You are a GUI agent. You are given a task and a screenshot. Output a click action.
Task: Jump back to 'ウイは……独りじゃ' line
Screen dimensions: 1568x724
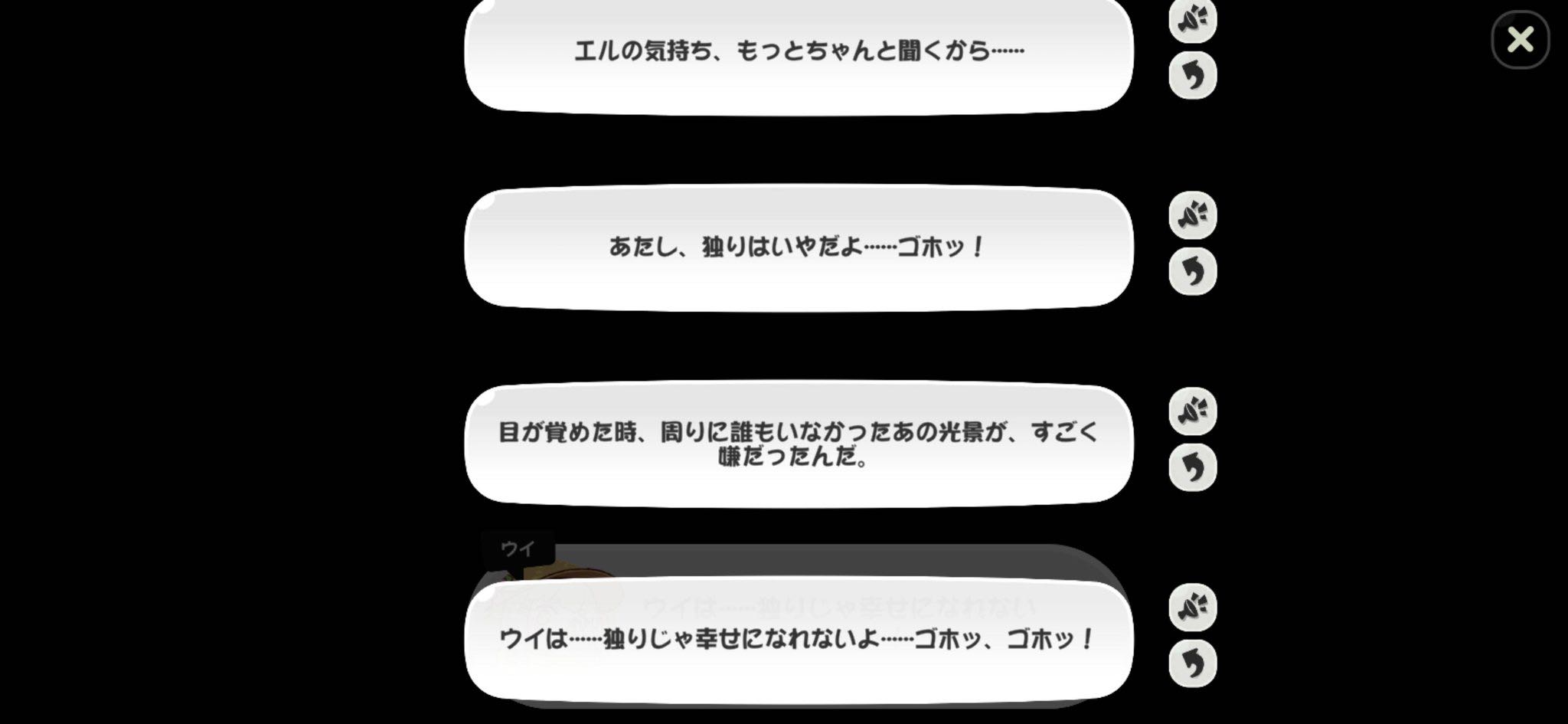click(x=1192, y=663)
